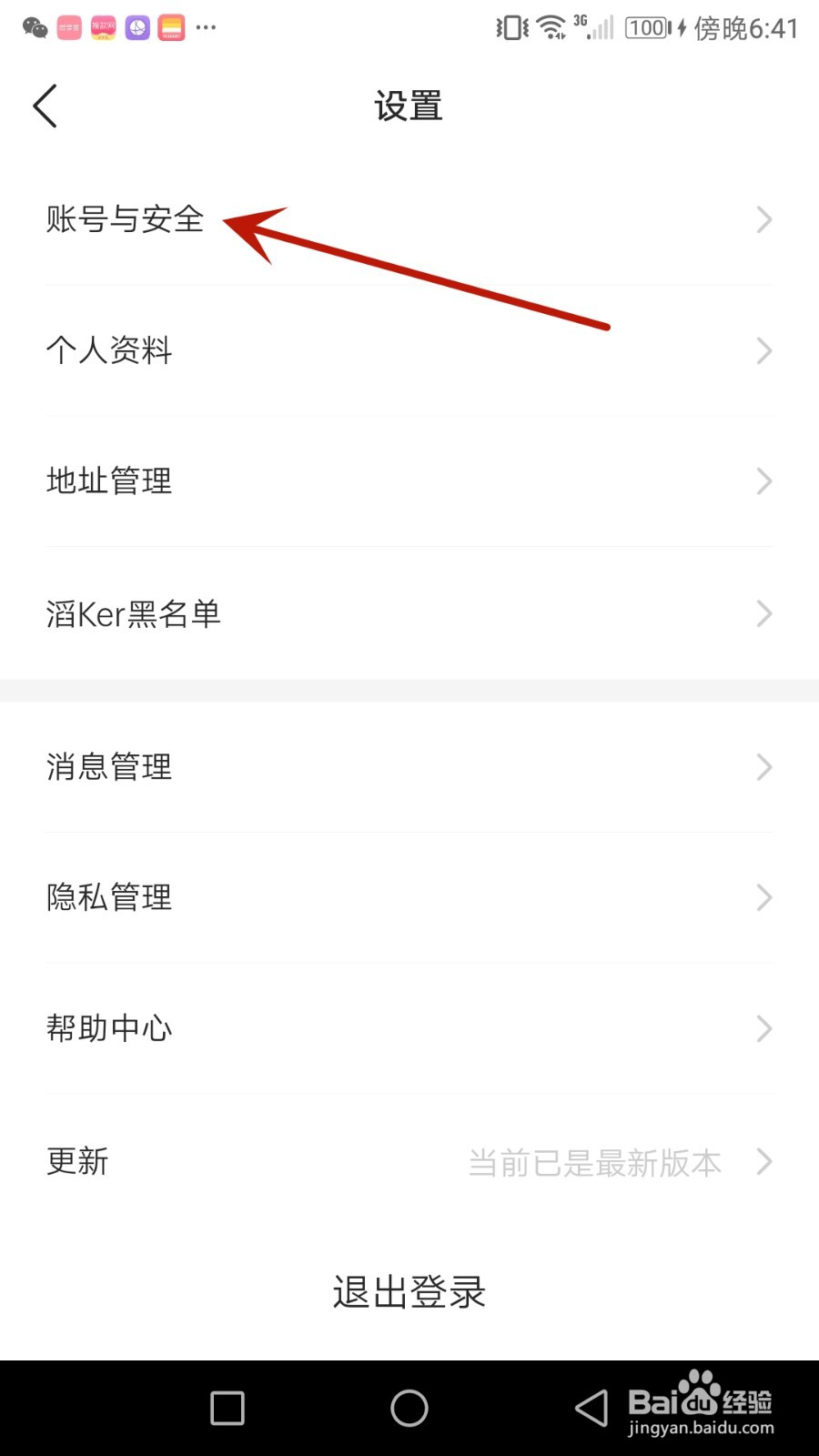Tap the 搜款网 notification icon

point(102,27)
